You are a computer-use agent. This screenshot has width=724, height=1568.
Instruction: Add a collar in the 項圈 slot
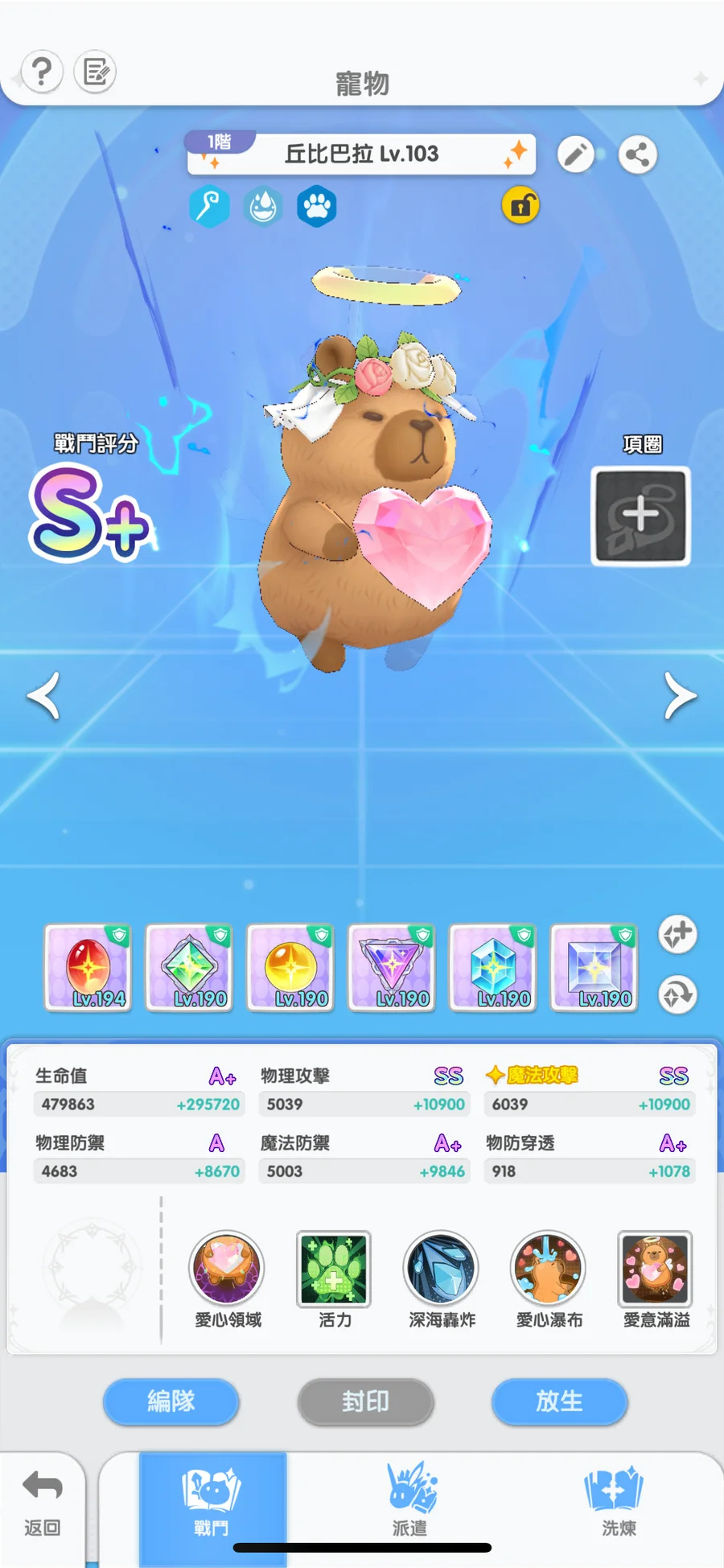tap(640, 516)
